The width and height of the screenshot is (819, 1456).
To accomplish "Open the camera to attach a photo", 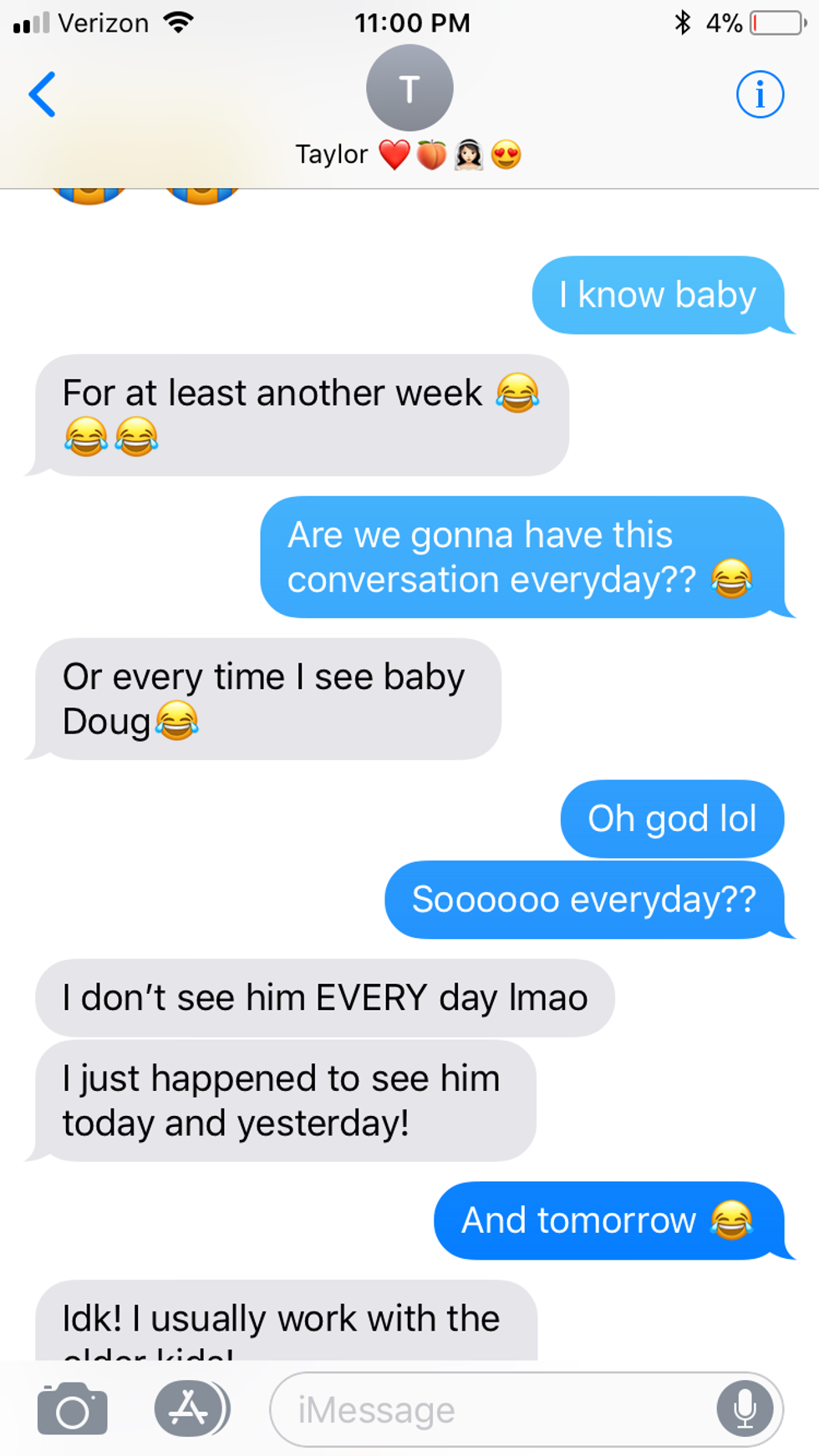I will 73,1409.
